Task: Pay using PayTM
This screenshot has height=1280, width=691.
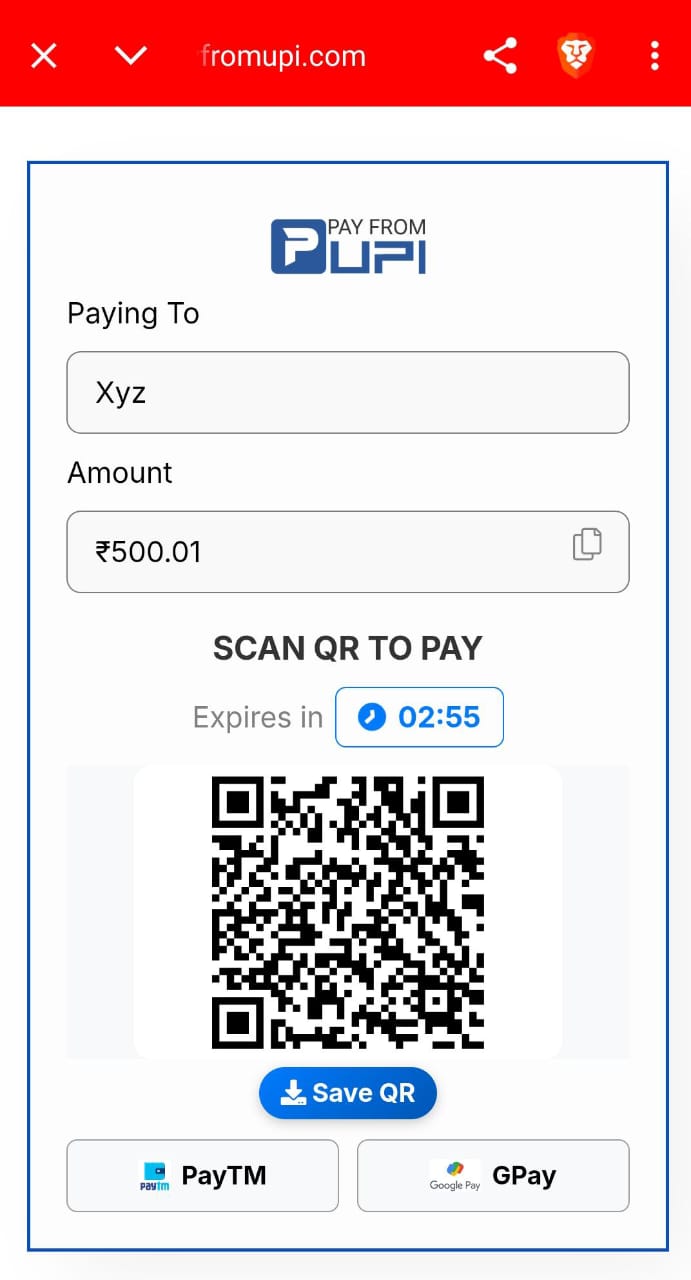Action: 202,1175
